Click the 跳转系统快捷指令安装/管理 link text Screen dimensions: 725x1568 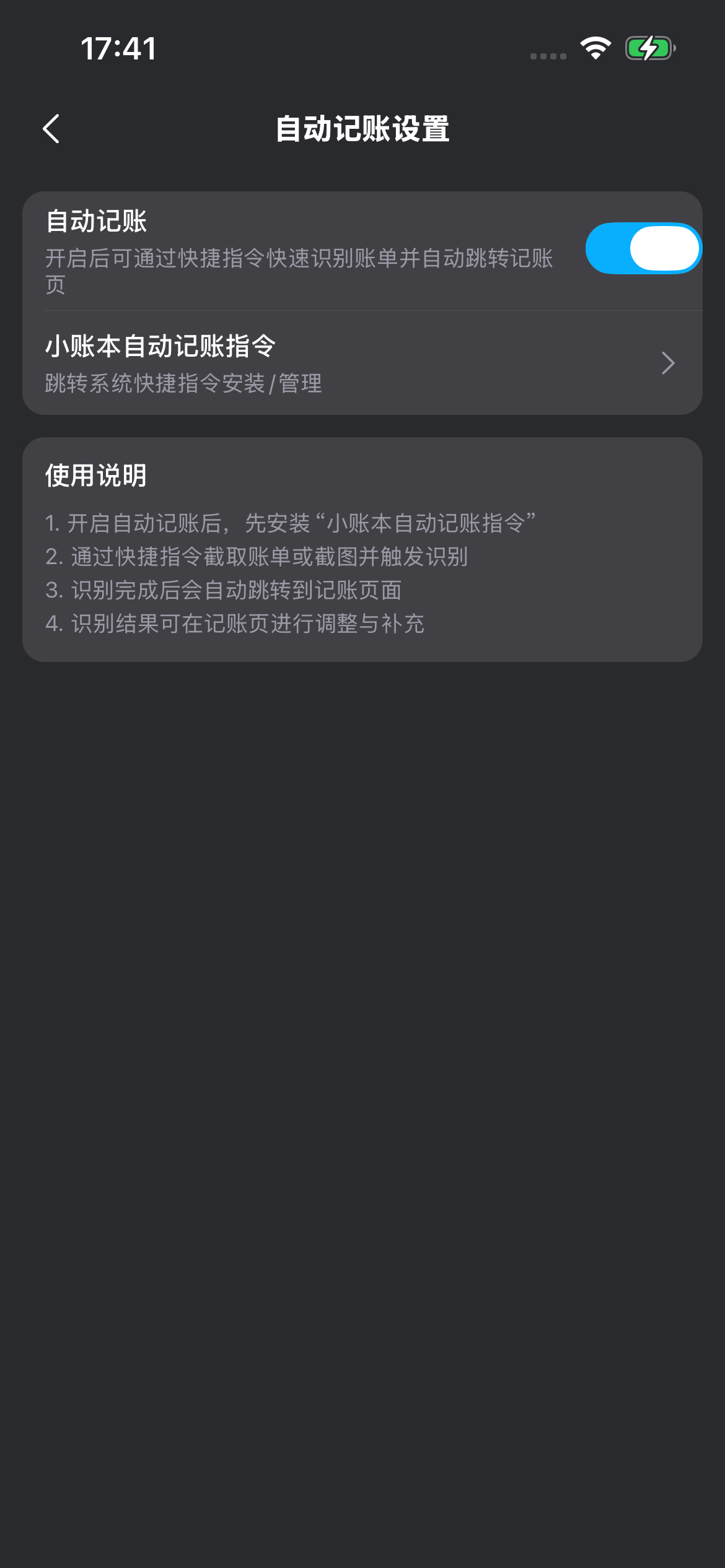tap(183, 384)
